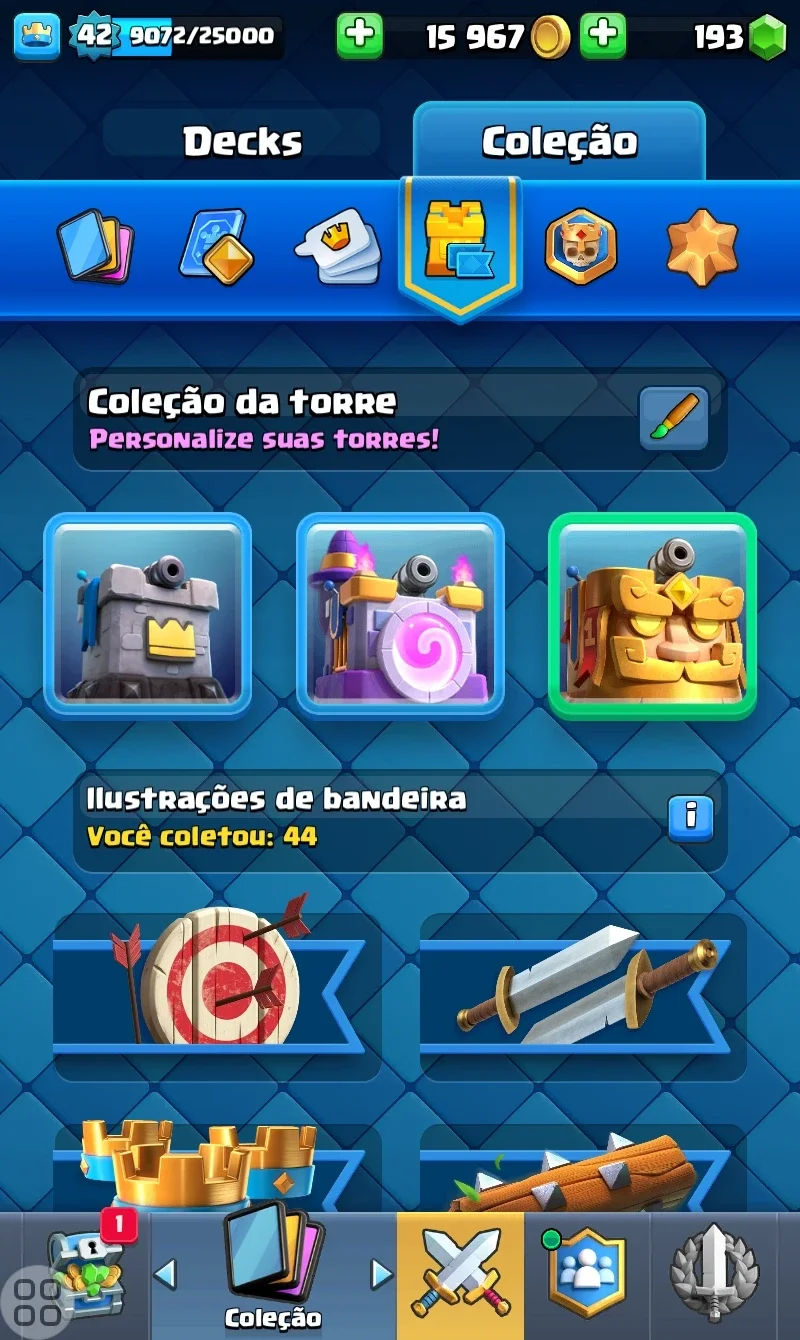Tap the paintbrush to customize towers
Viewport: 800px width, 1340px height.
(674, 418)
